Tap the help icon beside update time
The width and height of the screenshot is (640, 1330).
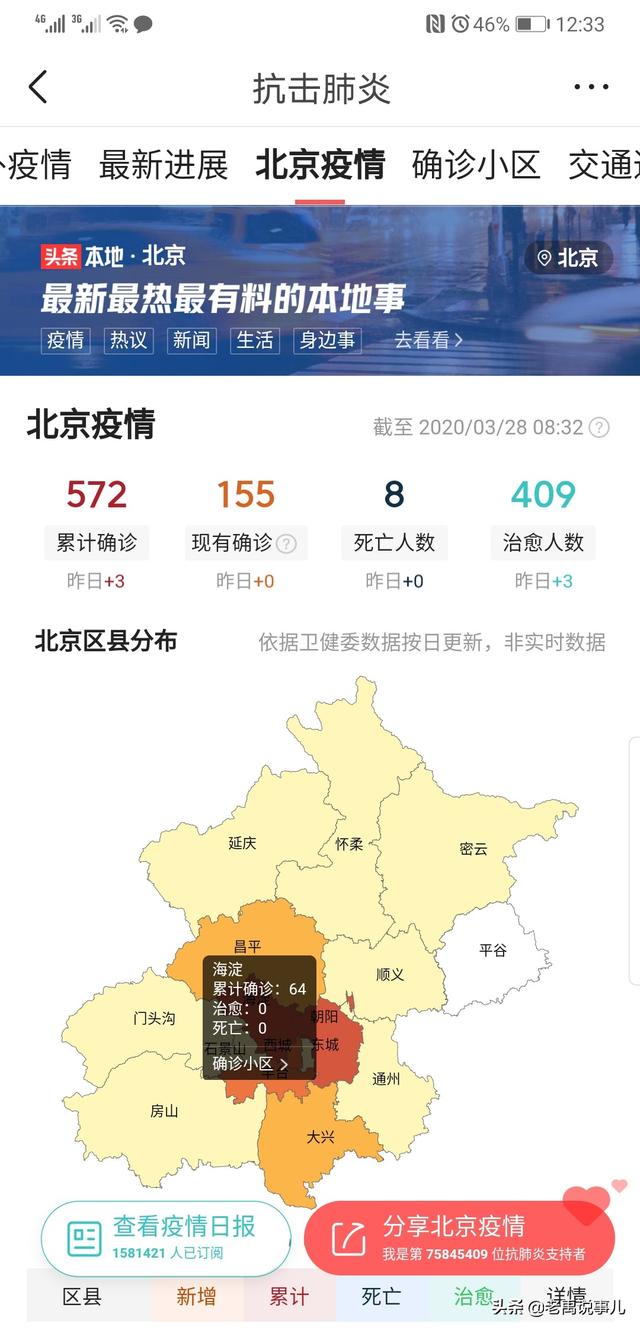[599, 428]
